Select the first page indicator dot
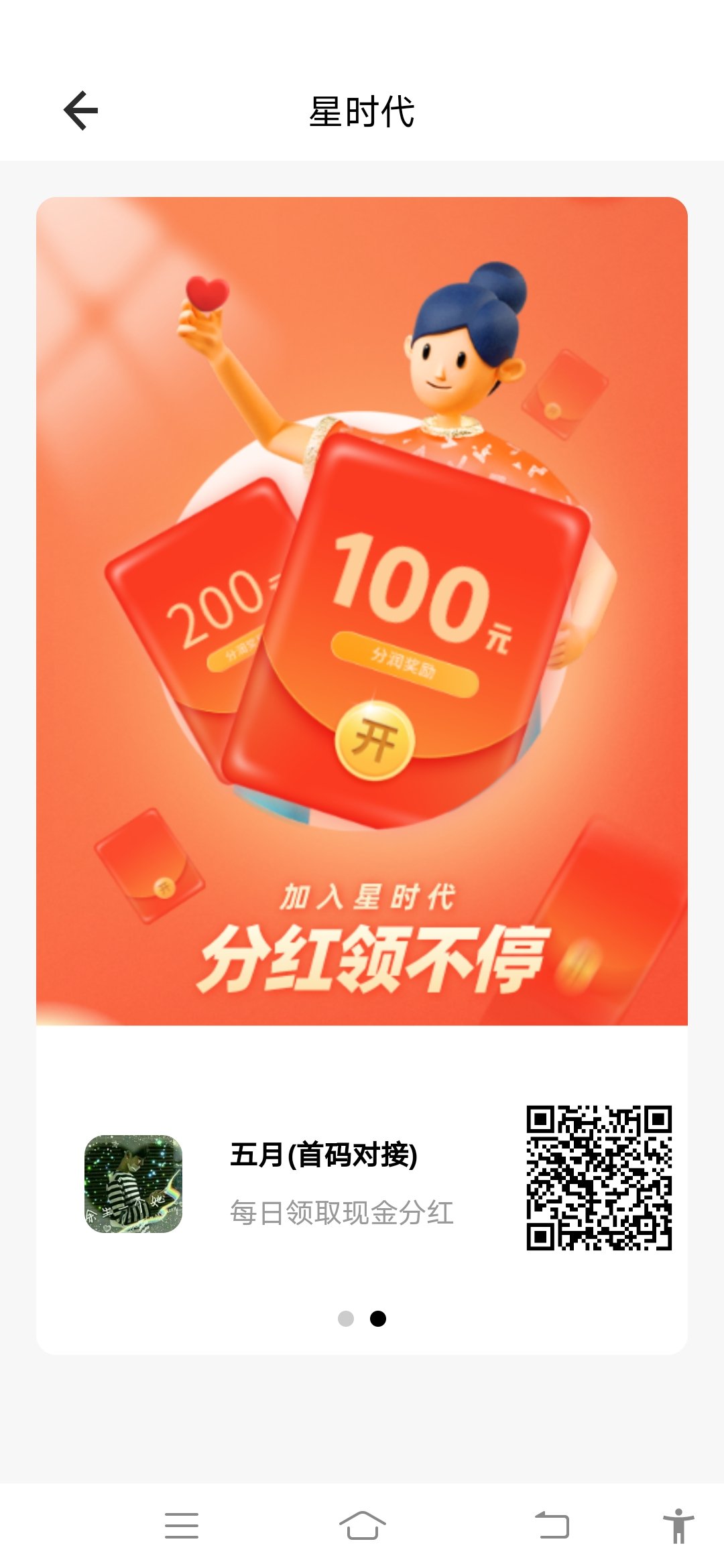Screen dimensions: 724x1568 pos(346,1319)
